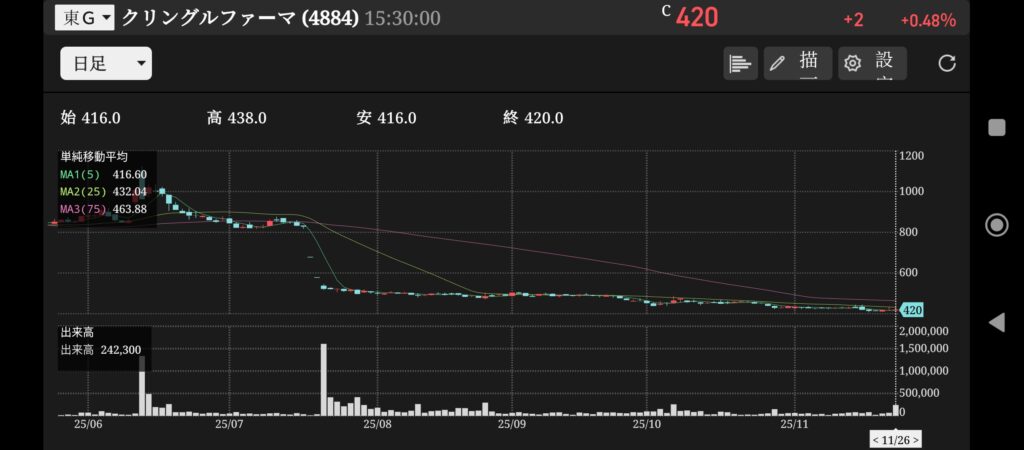Tap the system back triangle
This screenshot has width=1024, height=450.
point(996,322)
